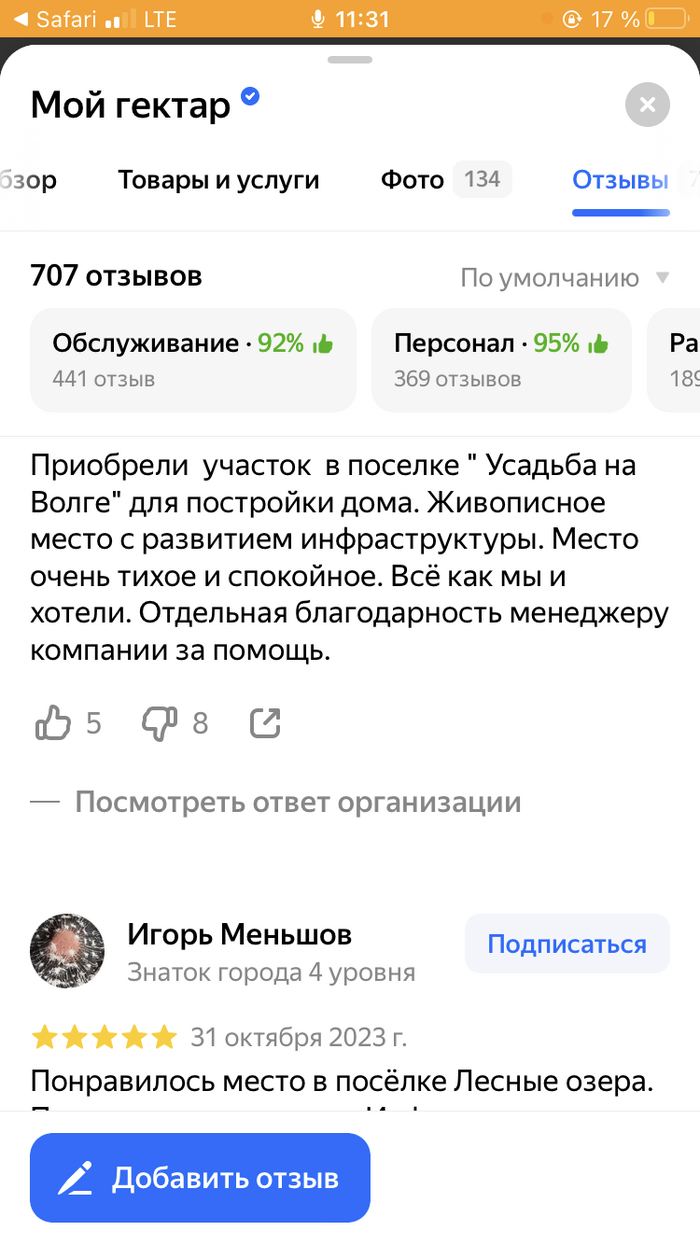Image resolution: width=700 pixels, height=1245 pixels.
Task: Filter reviews by Обслуживание chip
Action: [x=193, y=360]
